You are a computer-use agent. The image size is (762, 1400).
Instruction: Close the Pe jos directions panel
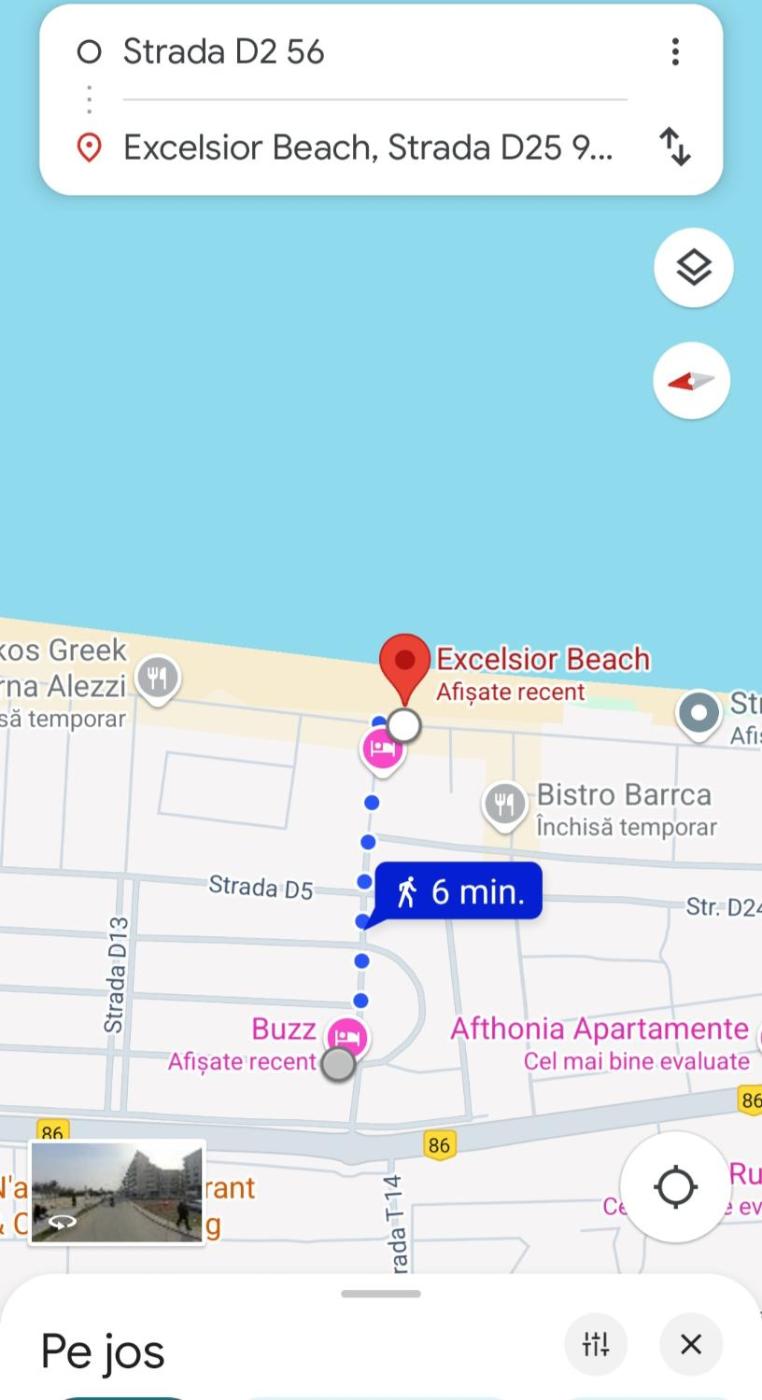pos(691,1344)
